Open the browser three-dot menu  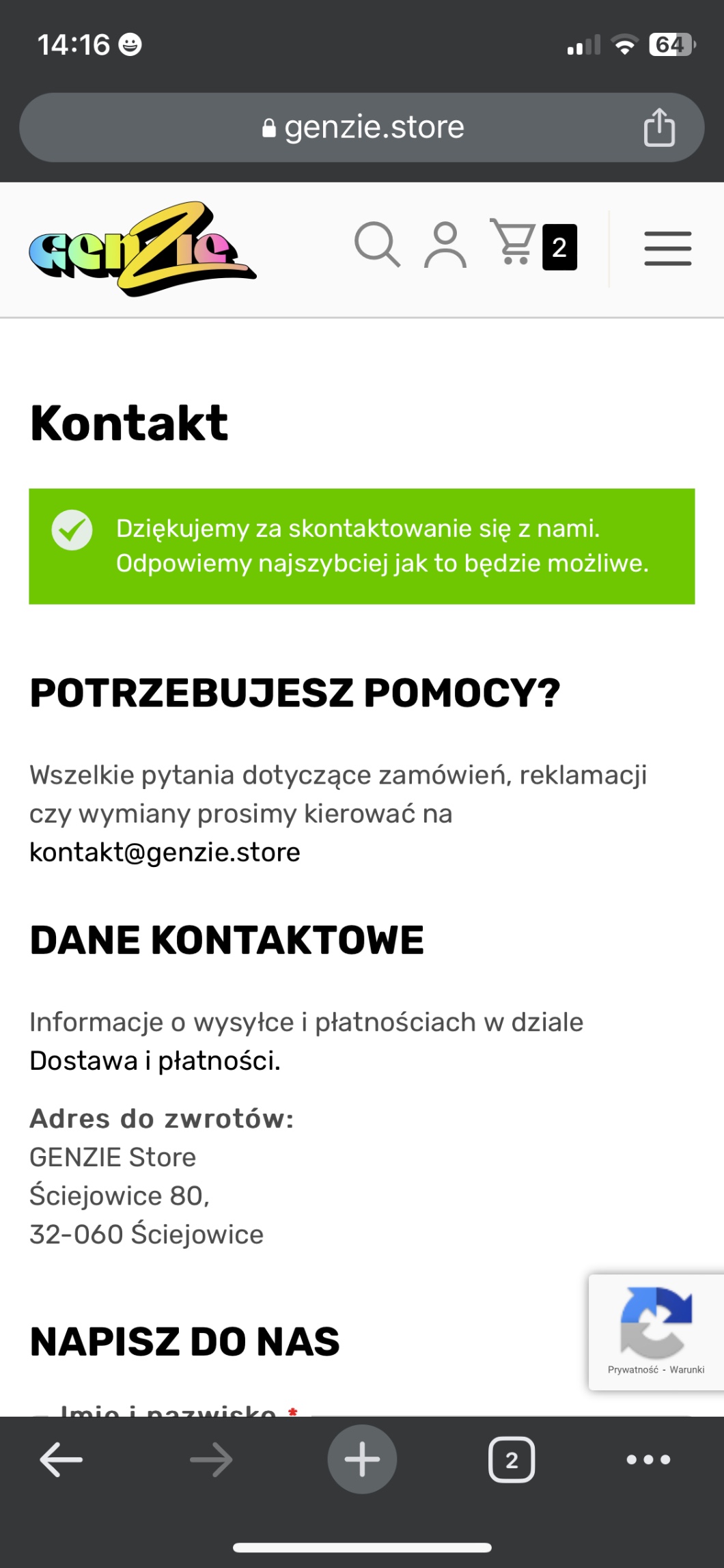(x=648, y=1459)
